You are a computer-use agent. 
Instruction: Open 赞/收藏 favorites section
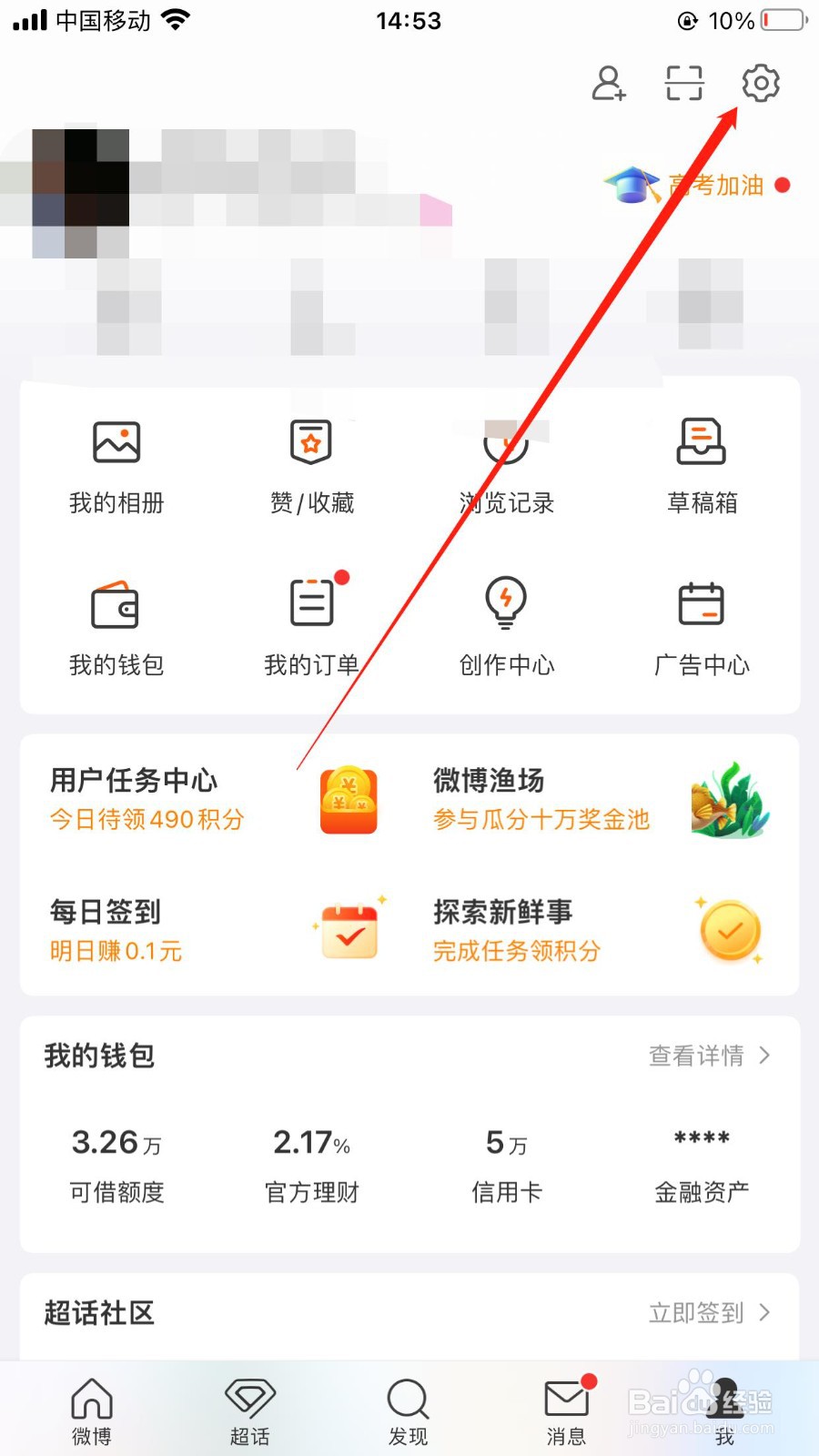pos(310,464)
